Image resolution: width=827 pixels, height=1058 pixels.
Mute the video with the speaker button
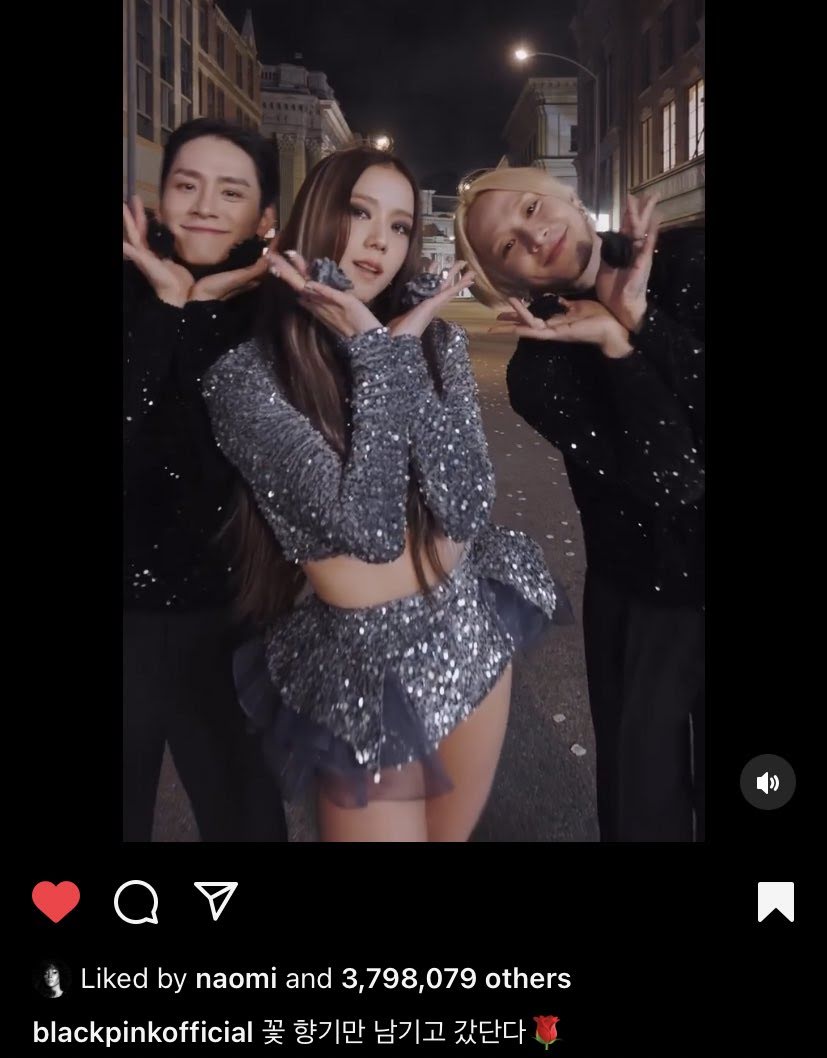767,782
